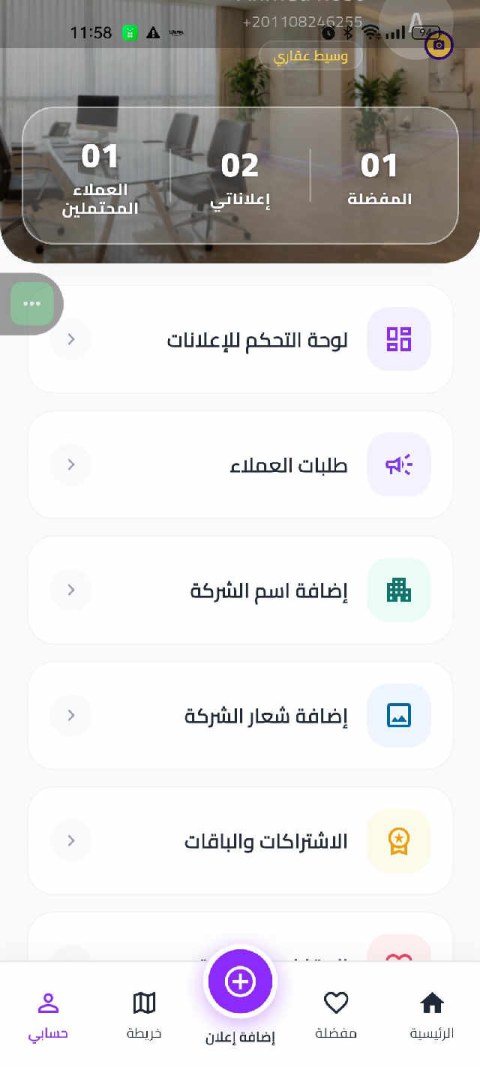Open the إعلاناتي counter
Image resolution: width=480 pixels, height=1067 pixels.
pyautogui.click(x=240, y=179)
